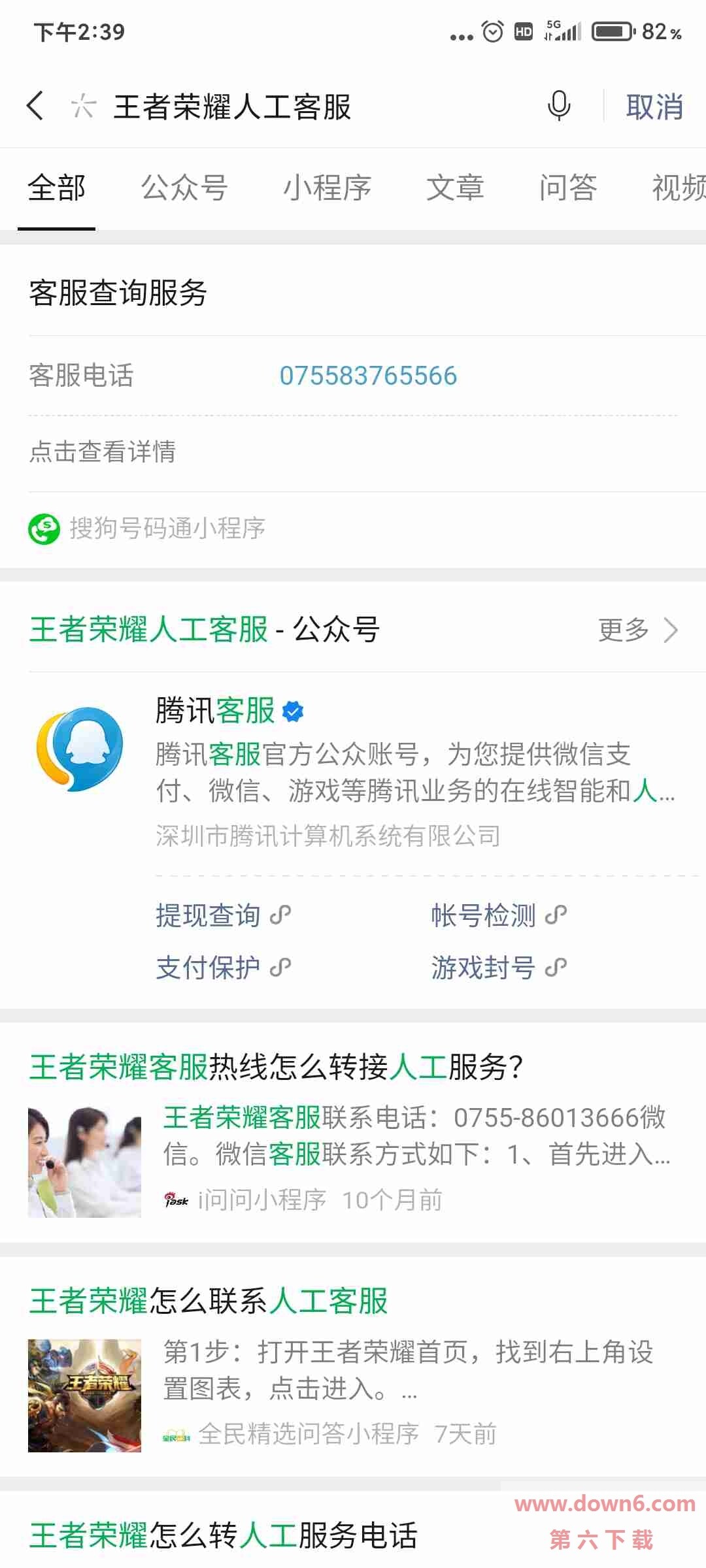Switch to the 公众号 tab
The image size is (706, 1568).
click(x=184, y=188)
